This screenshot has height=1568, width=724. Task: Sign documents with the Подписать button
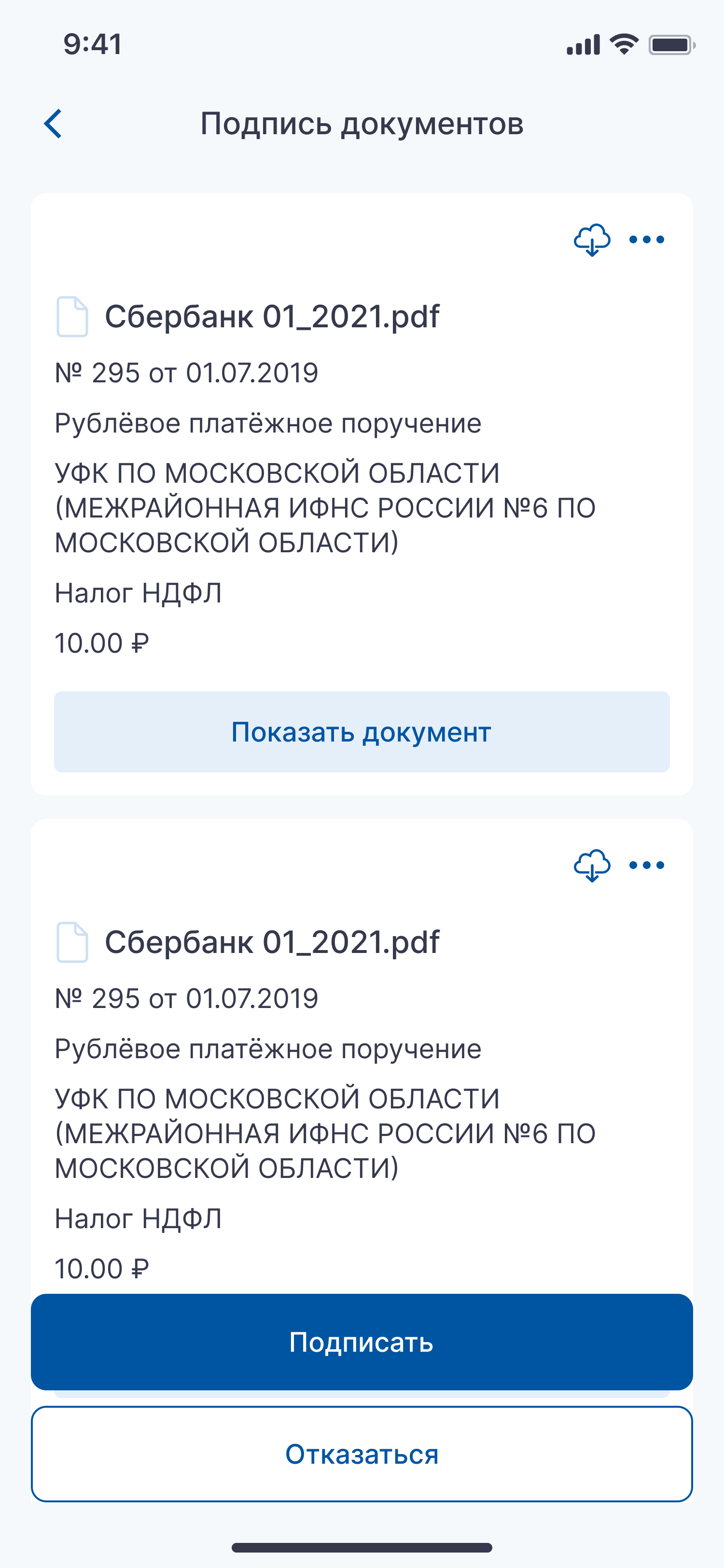click(362, 1342)
